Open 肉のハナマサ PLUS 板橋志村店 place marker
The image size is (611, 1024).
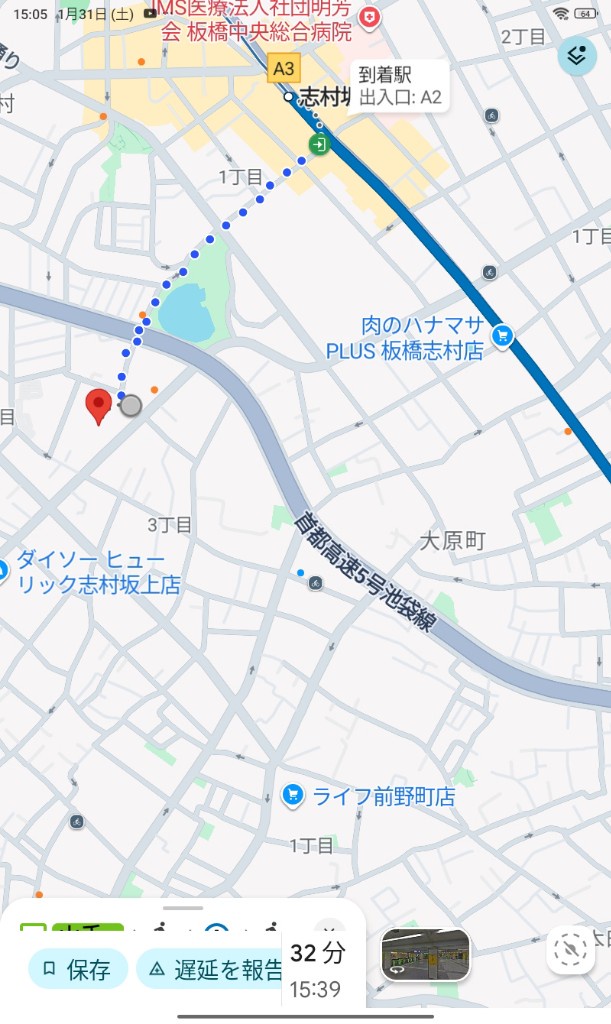pos(502,337)
